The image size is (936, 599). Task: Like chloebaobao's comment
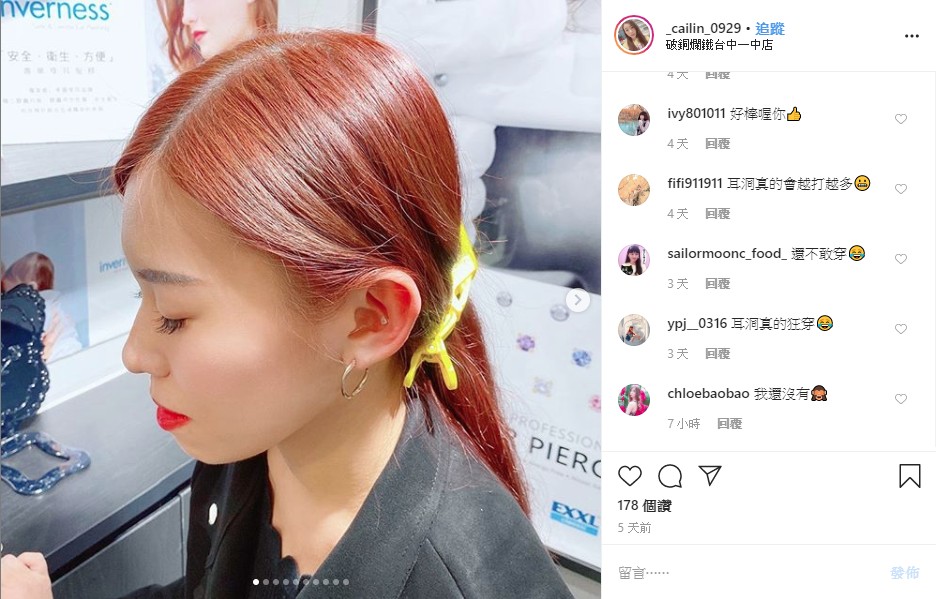[900, 399]
